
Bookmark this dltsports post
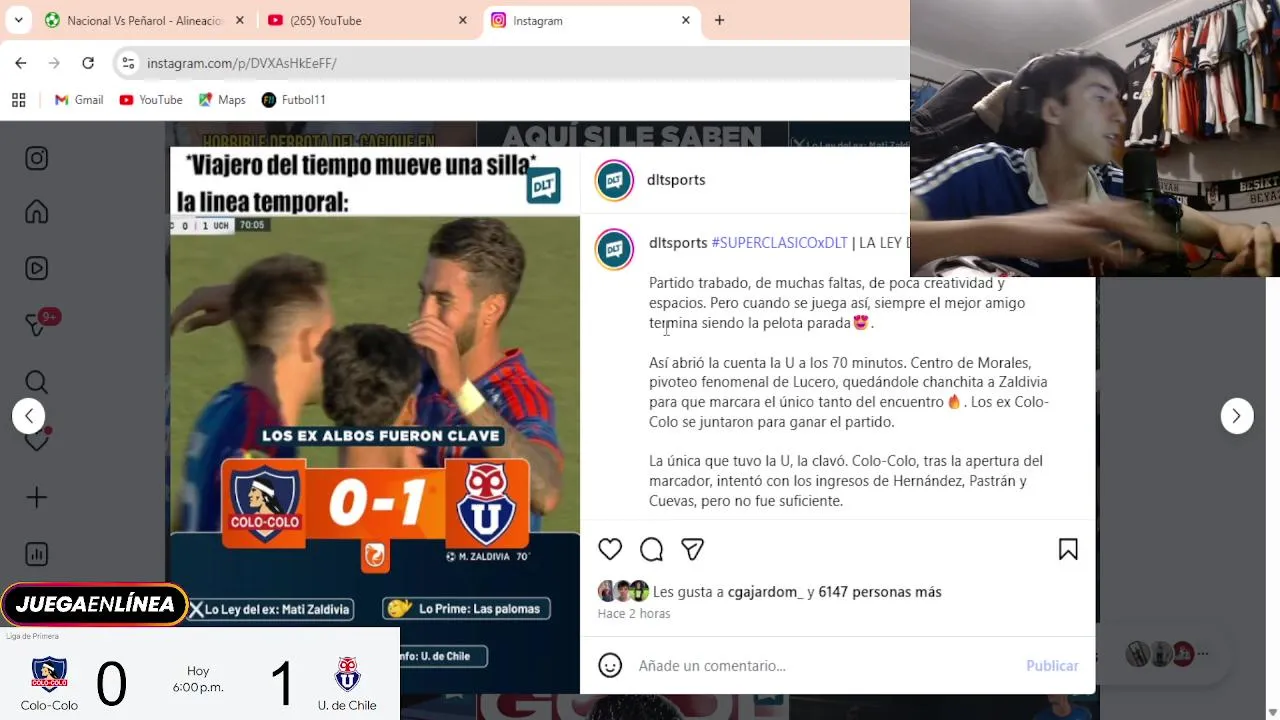(1068, 549)
